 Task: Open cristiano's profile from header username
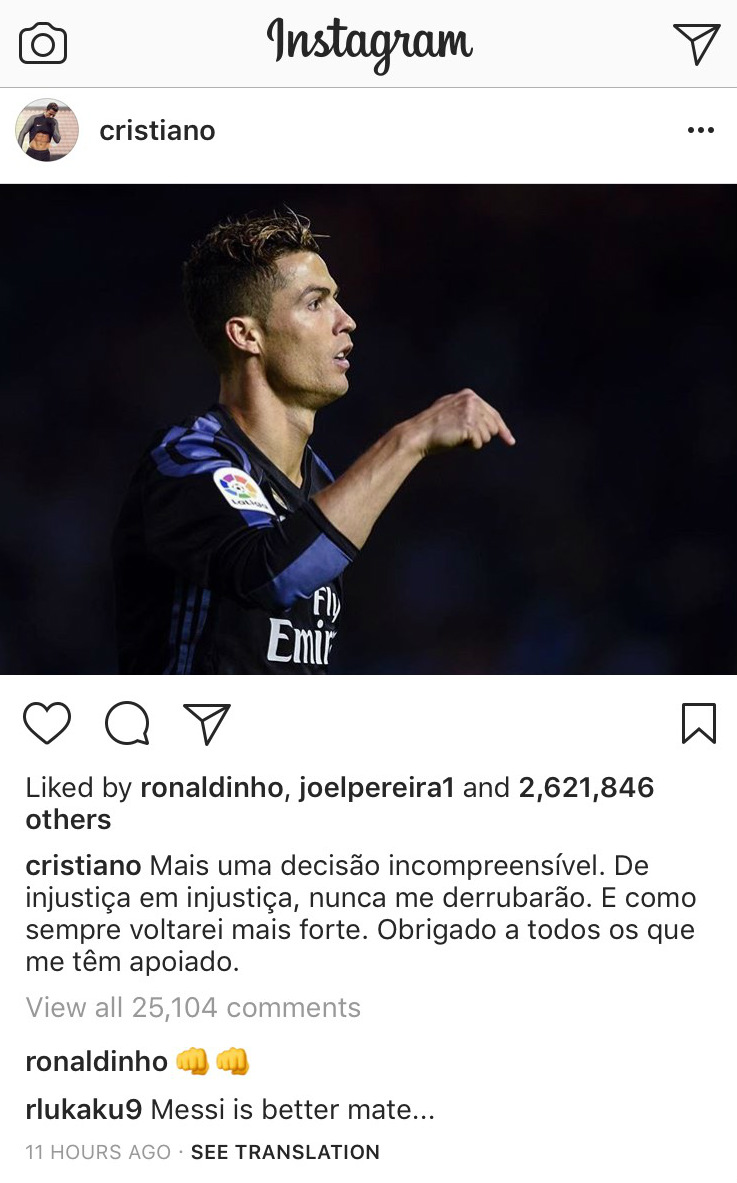click(x=157, y=131)
